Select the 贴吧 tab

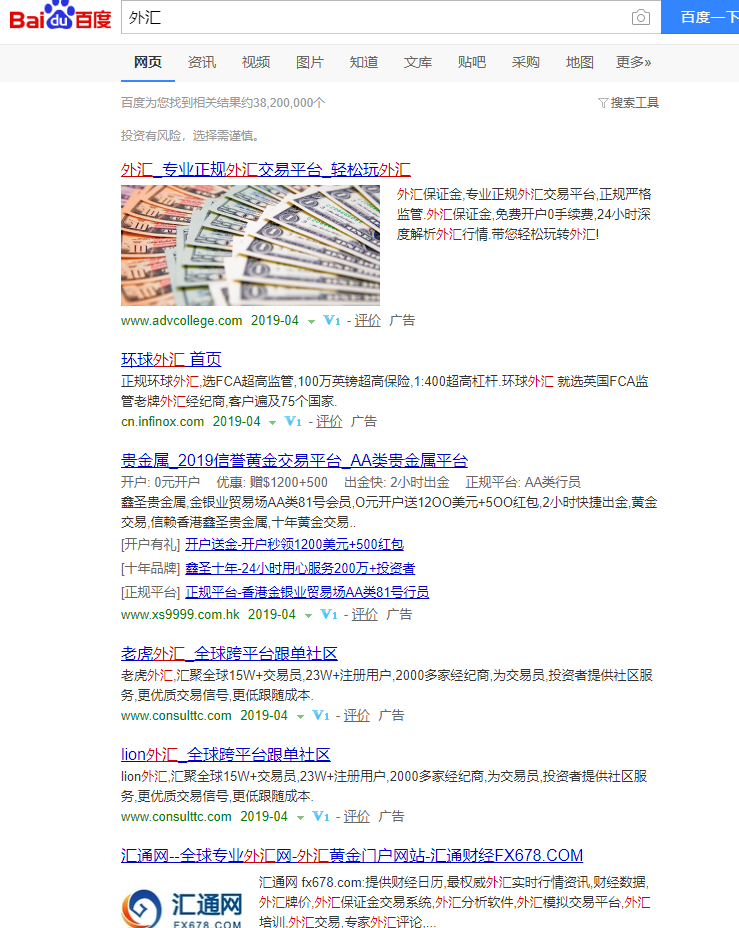click(472, 61)
